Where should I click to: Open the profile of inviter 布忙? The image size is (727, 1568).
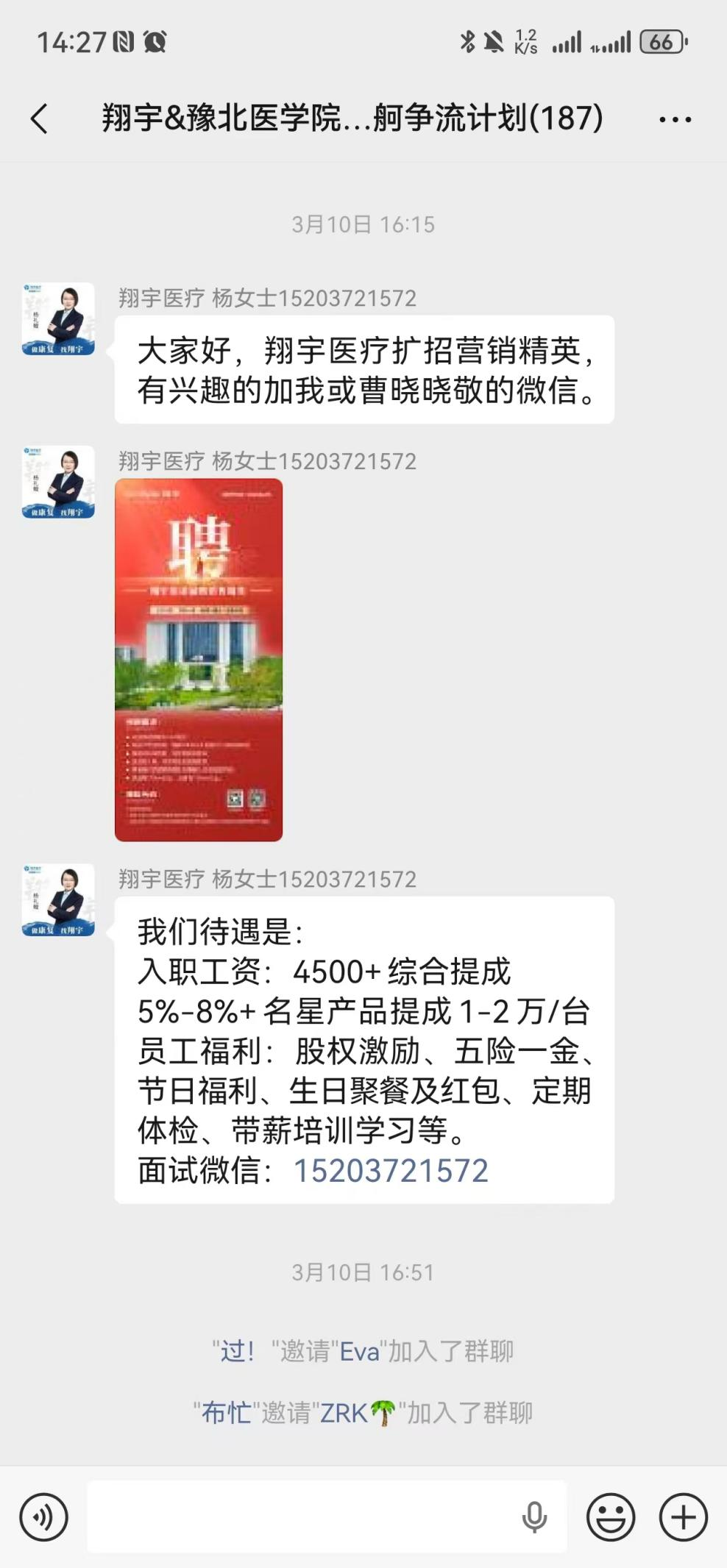[x=226, y=1413]
